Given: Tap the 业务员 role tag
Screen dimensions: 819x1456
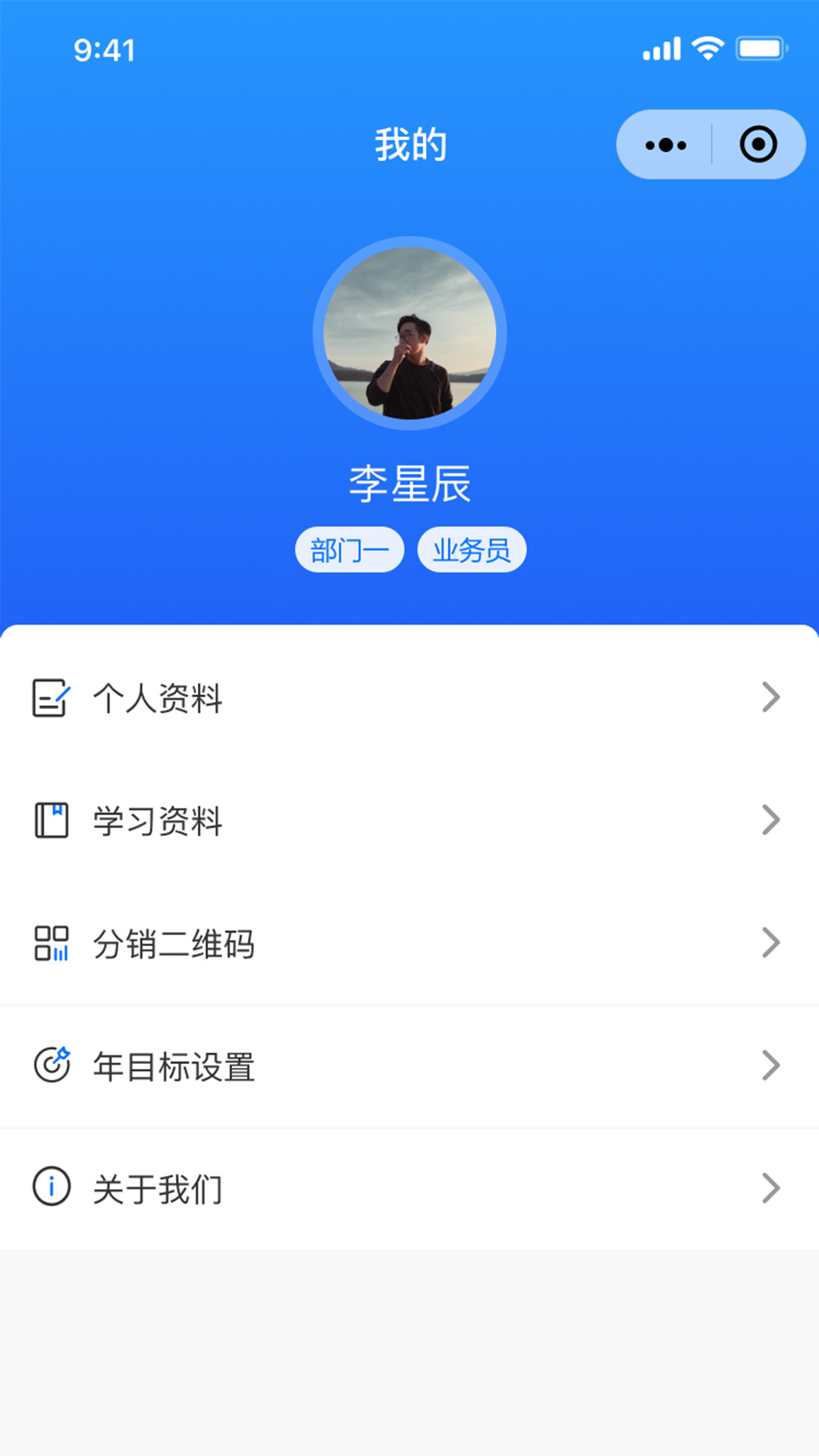Looking at the screenshot, I should [471, 549].
